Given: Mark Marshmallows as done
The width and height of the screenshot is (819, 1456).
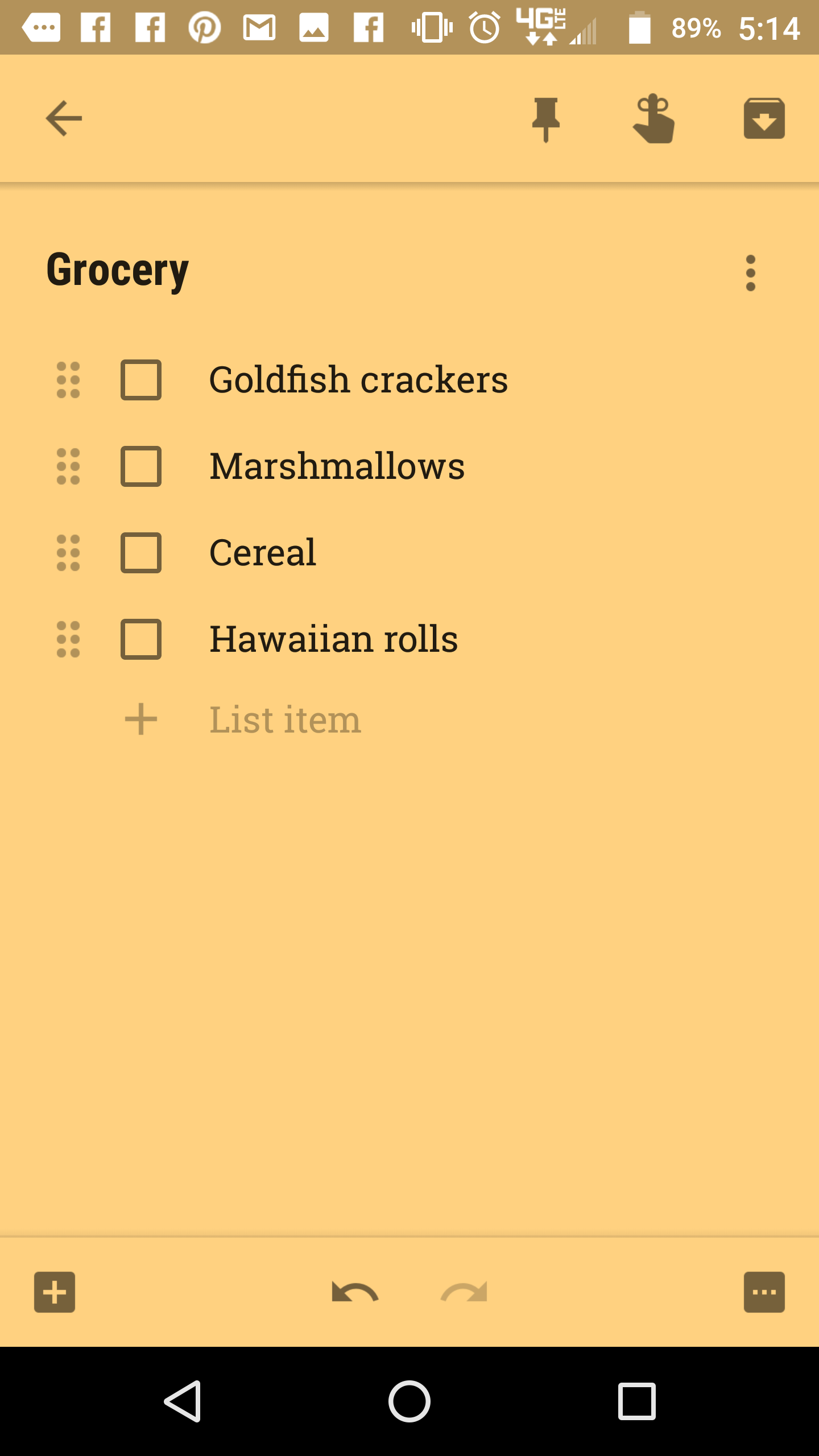Looking at the screenshot, I should point(140,466).
